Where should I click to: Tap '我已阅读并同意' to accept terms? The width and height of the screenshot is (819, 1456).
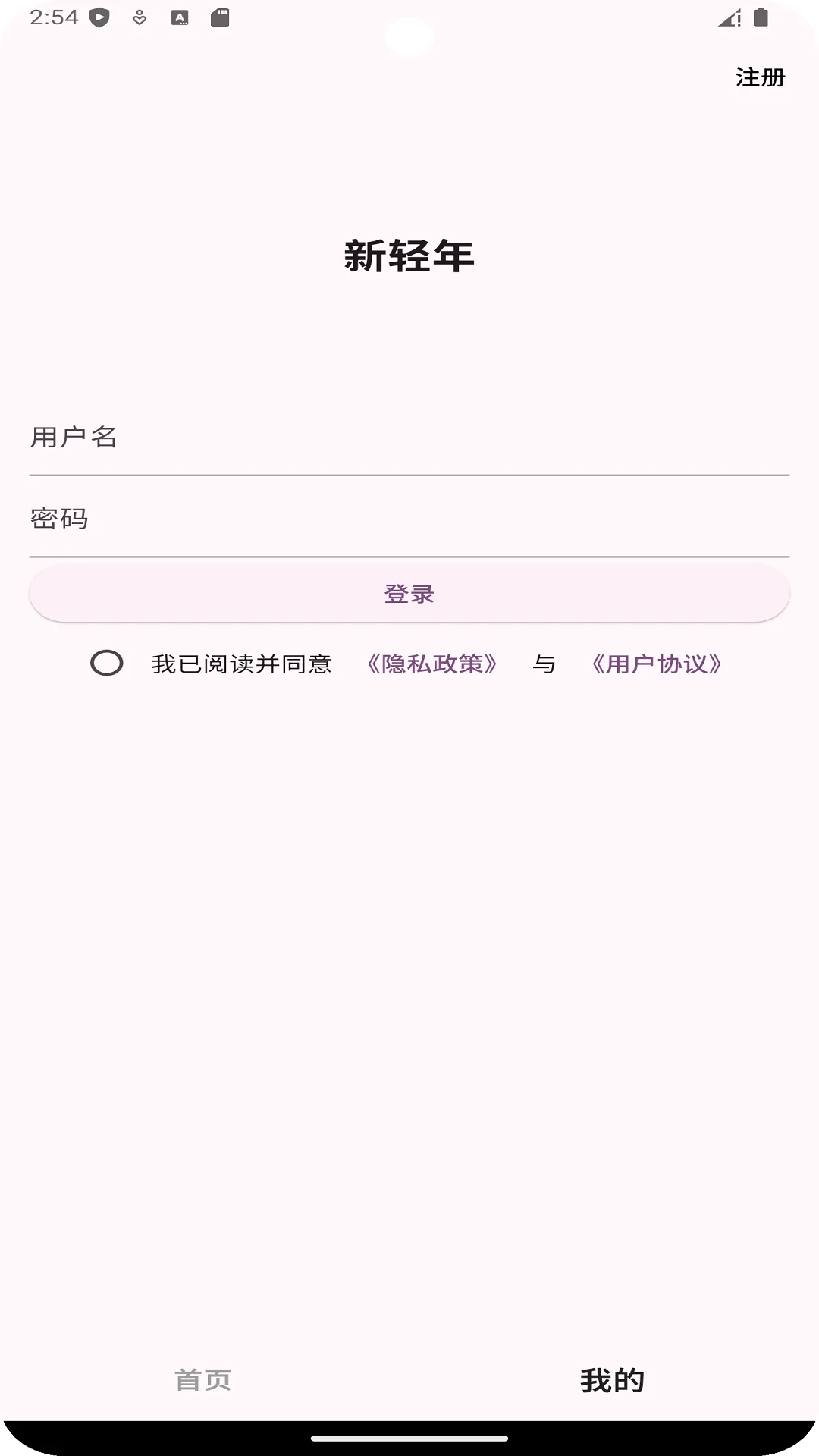click(x=241, y=664)
